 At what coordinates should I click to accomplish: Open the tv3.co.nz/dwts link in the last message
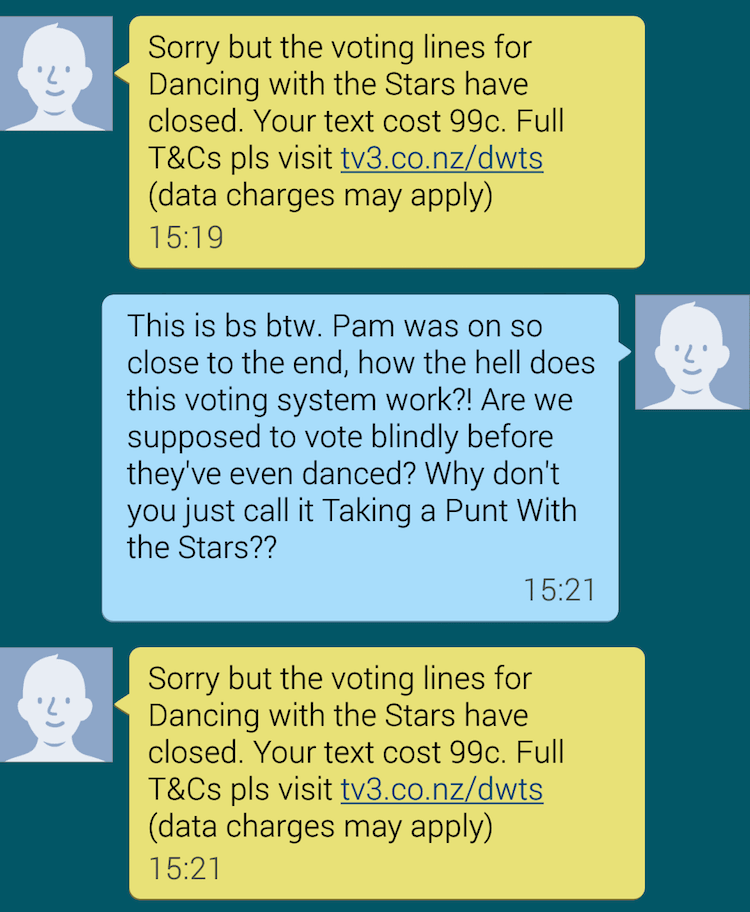(x=441, y=790)
